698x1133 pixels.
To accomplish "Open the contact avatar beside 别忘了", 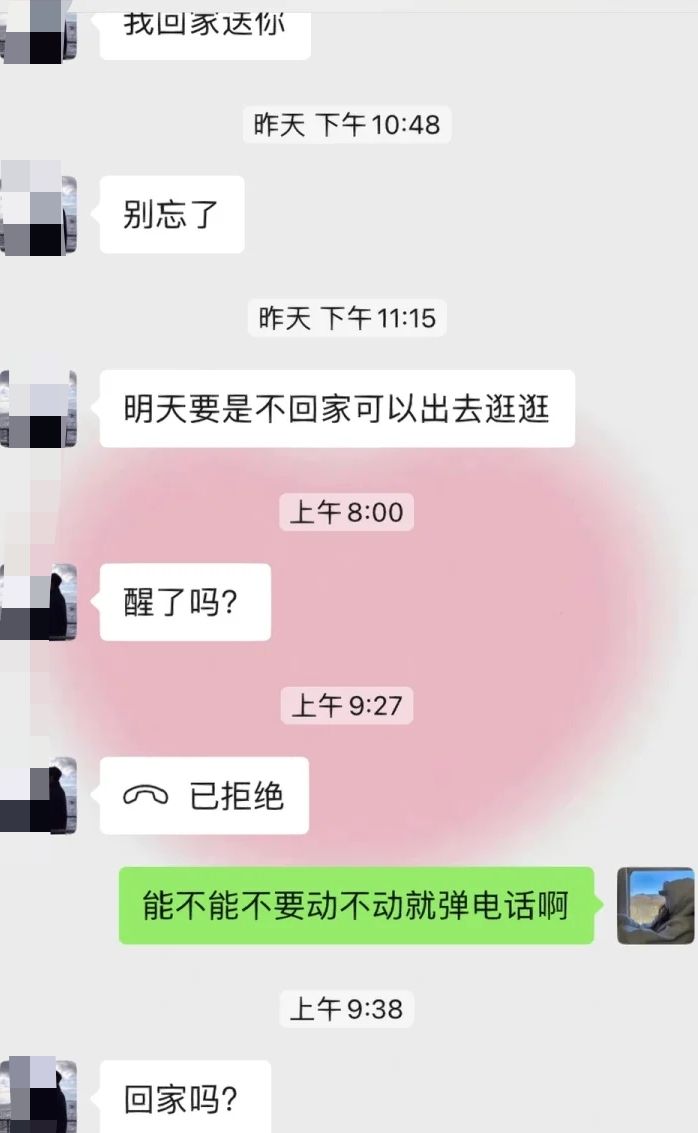I will tap(40, 214).
